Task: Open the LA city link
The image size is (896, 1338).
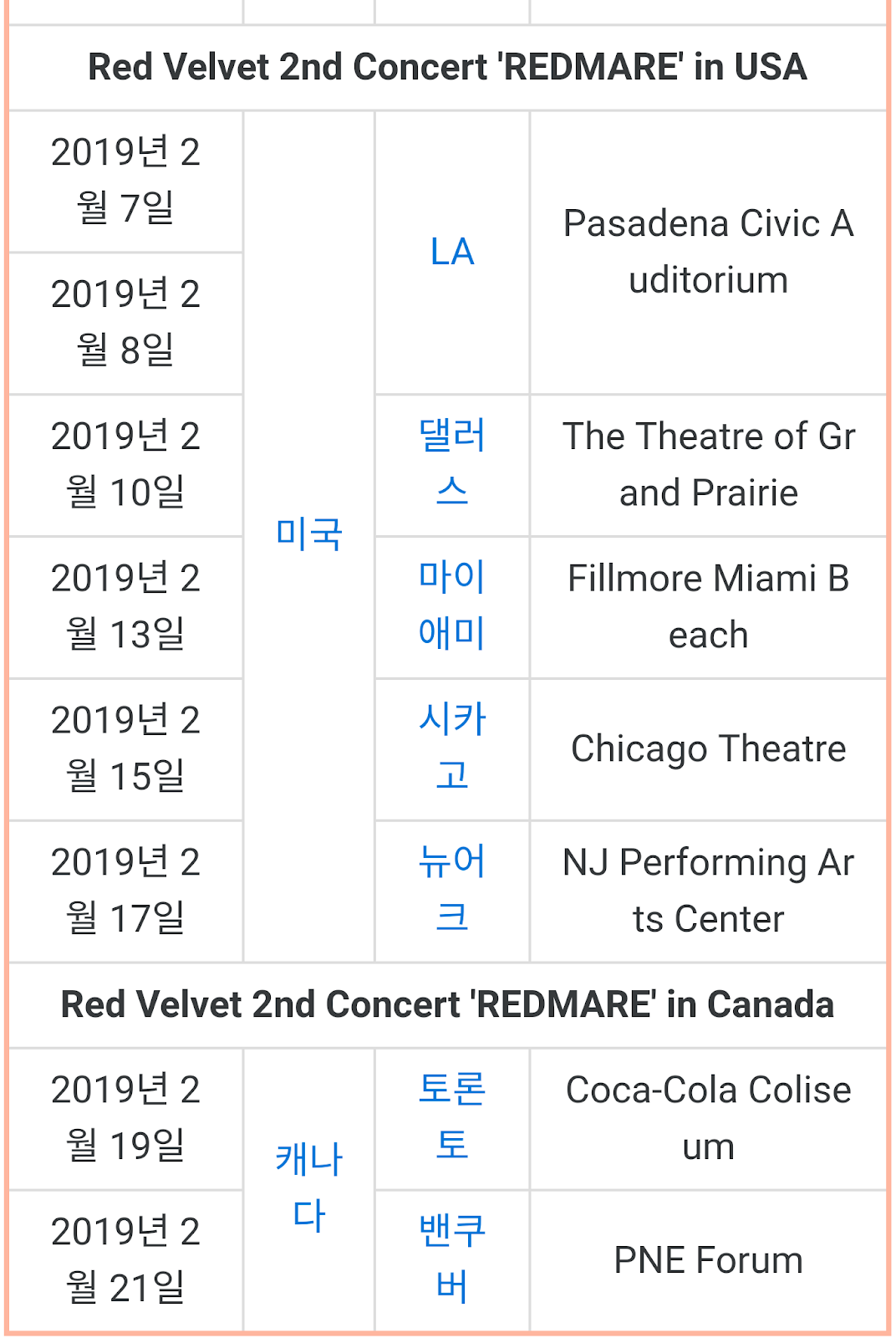Action: click(x=452, y=252)
